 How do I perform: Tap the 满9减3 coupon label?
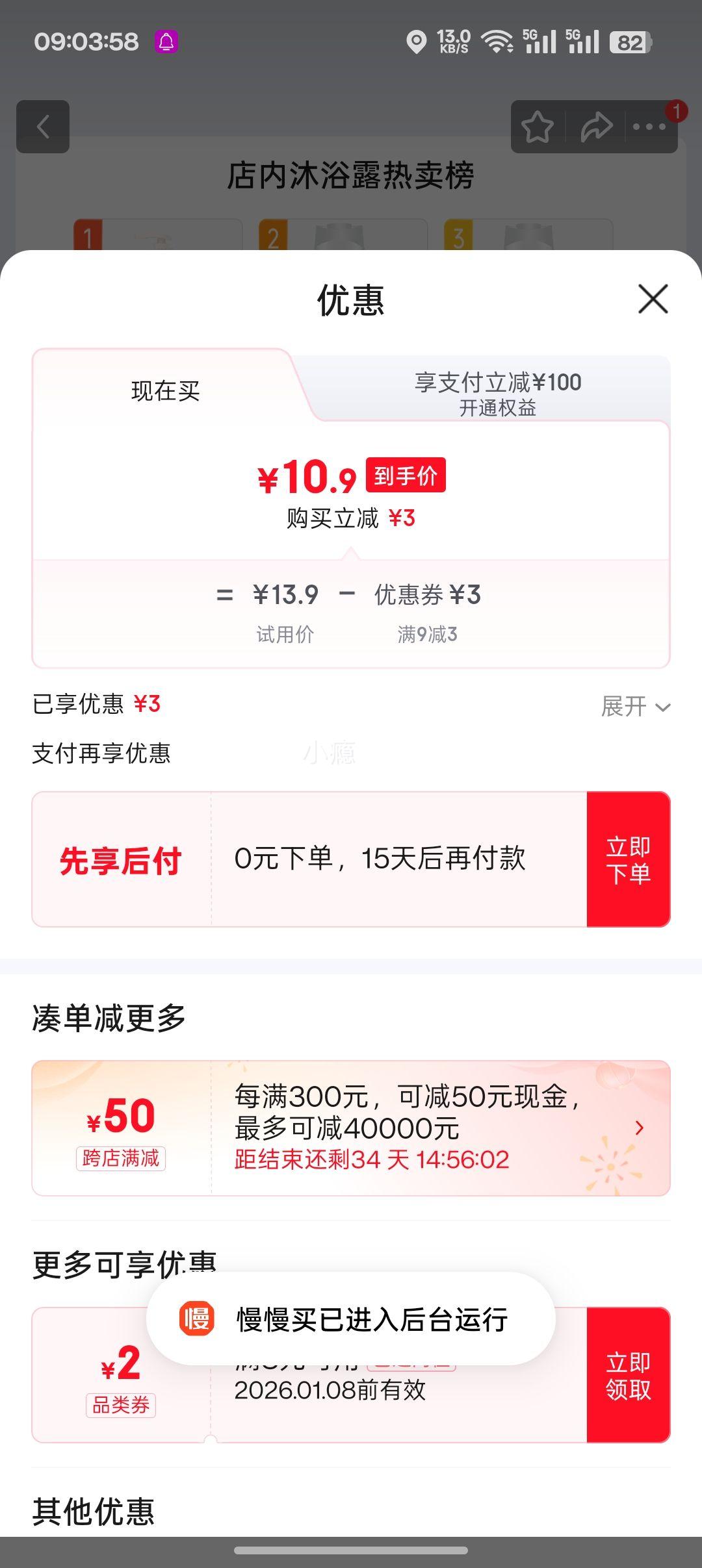point(427,635)
